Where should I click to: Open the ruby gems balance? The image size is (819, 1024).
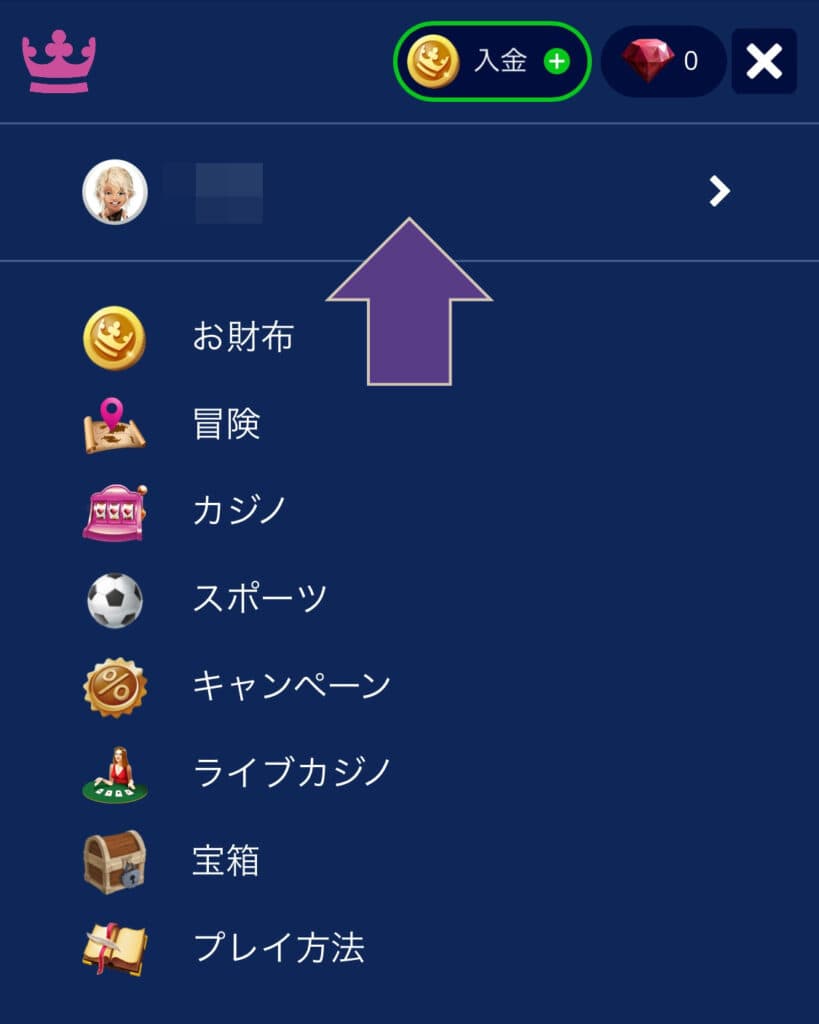coord(662,61)
